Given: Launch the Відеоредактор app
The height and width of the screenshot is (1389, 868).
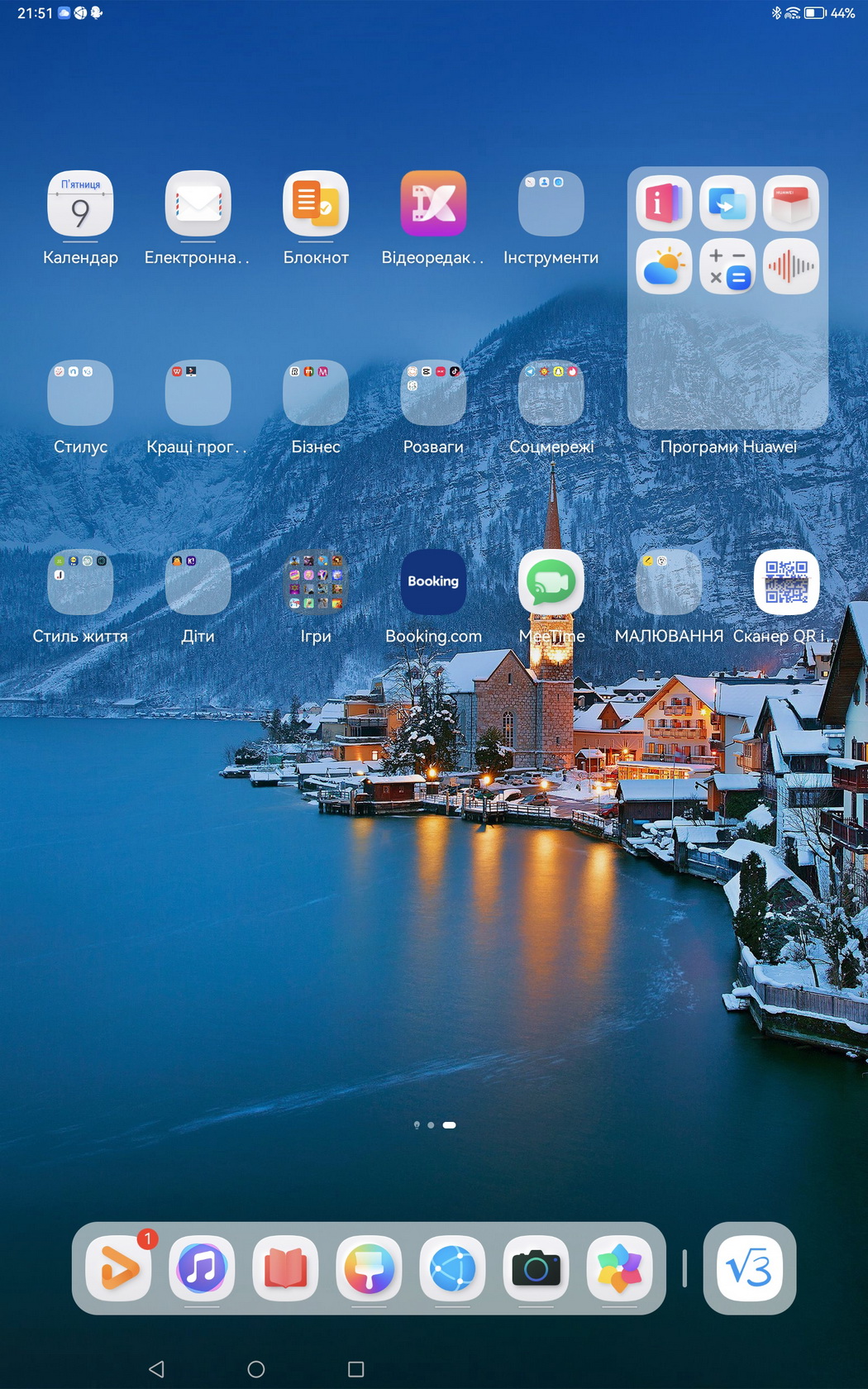Looking at the screenshot, I should click(433, 203).
